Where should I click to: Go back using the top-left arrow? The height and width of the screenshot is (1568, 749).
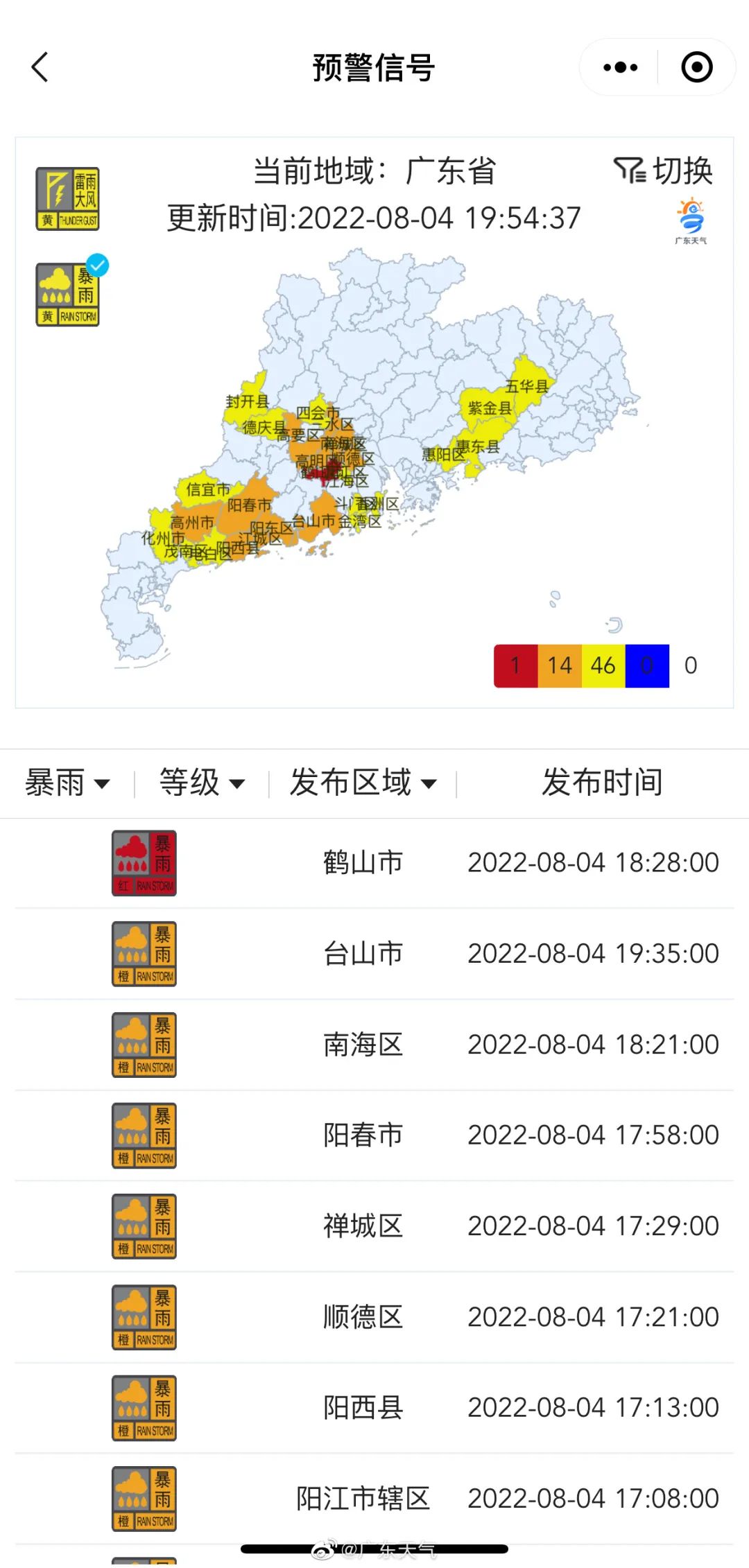point(40,67)
